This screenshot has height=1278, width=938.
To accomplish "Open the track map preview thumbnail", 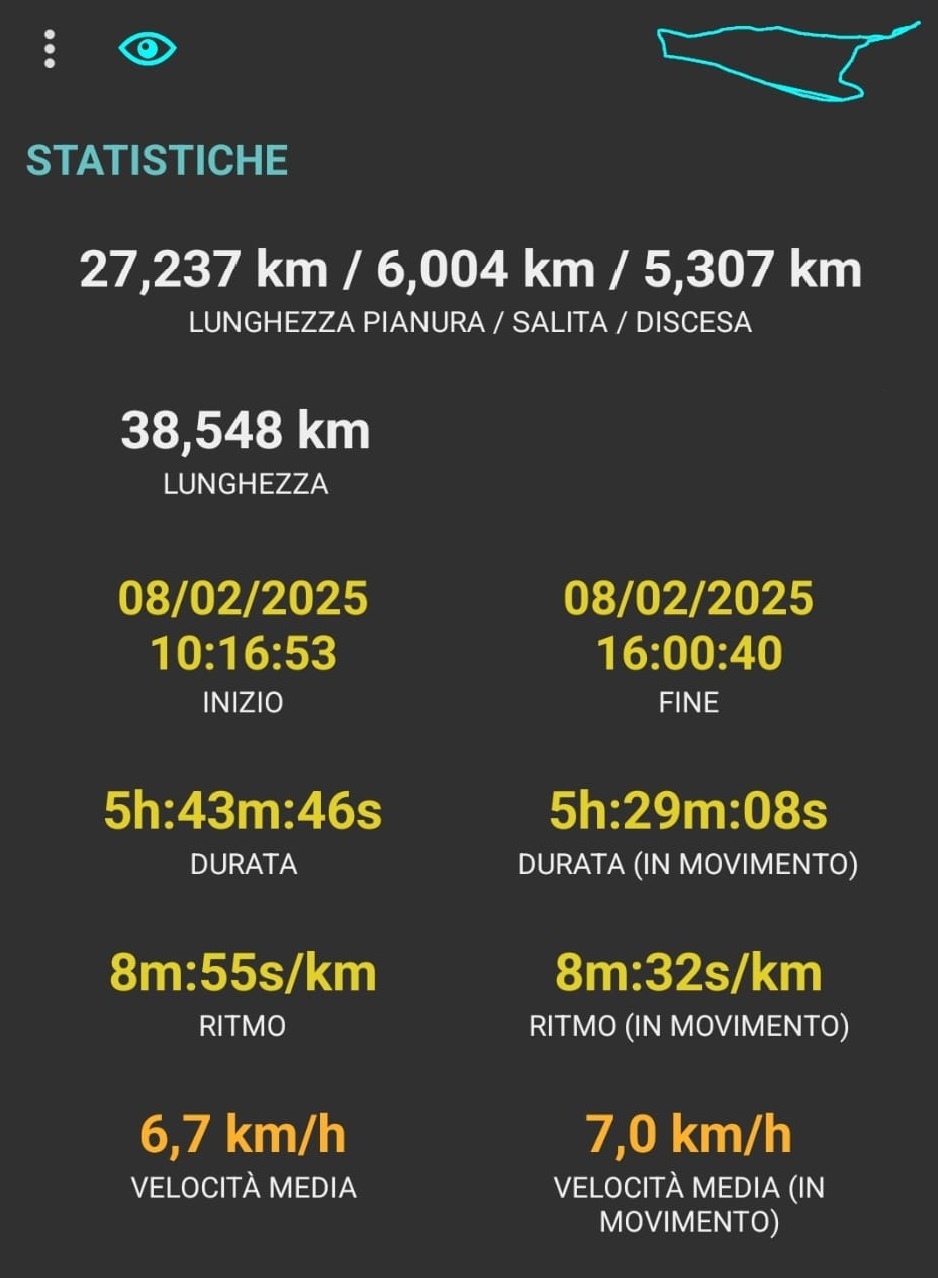I will click(788, 62).
